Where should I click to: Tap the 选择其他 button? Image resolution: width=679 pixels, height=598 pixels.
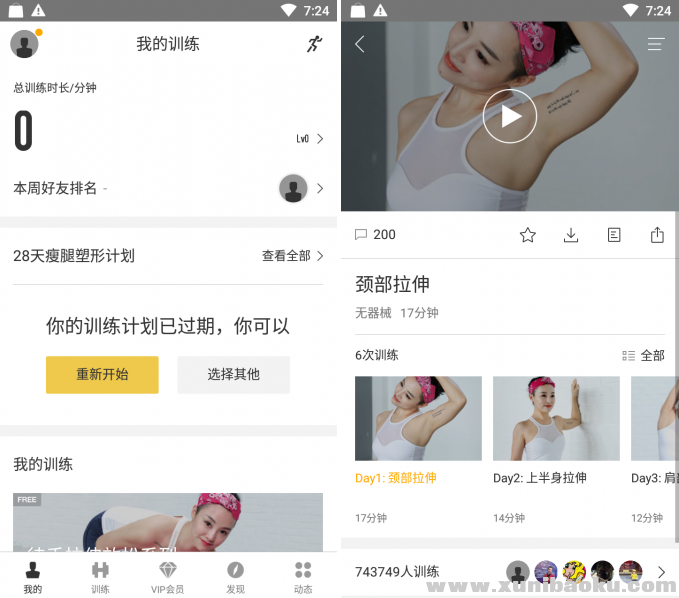(x=233, y=374)
